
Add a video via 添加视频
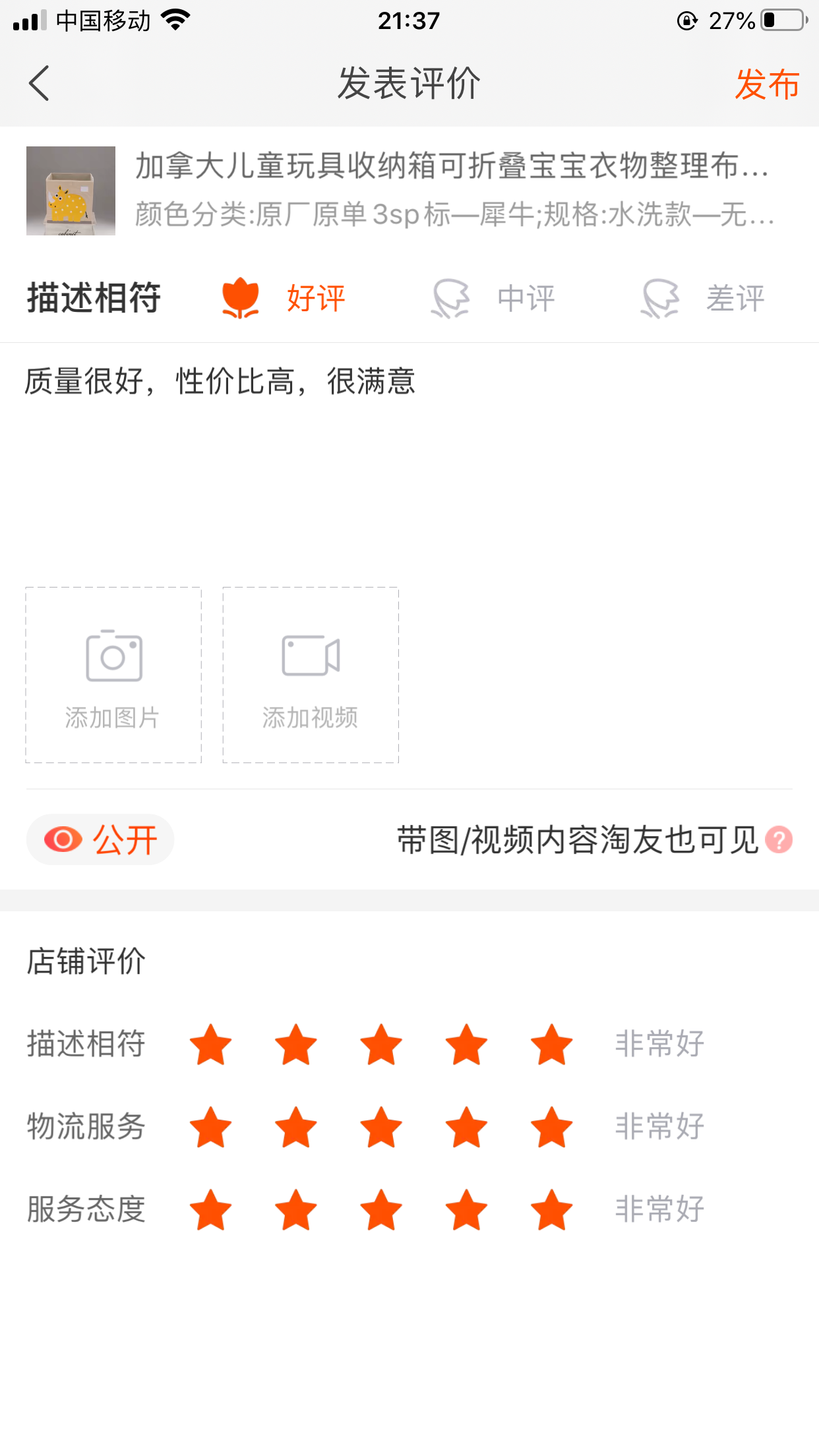[311, 675]
